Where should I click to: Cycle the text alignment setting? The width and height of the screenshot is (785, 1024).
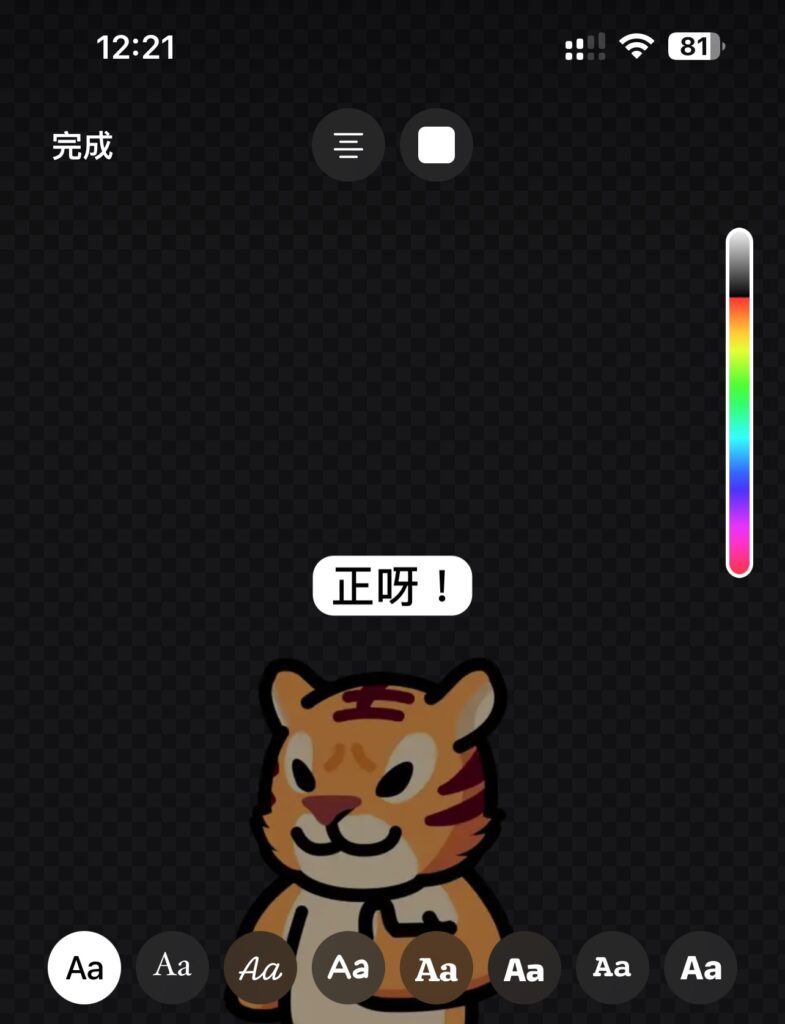(x=348, y=145)
